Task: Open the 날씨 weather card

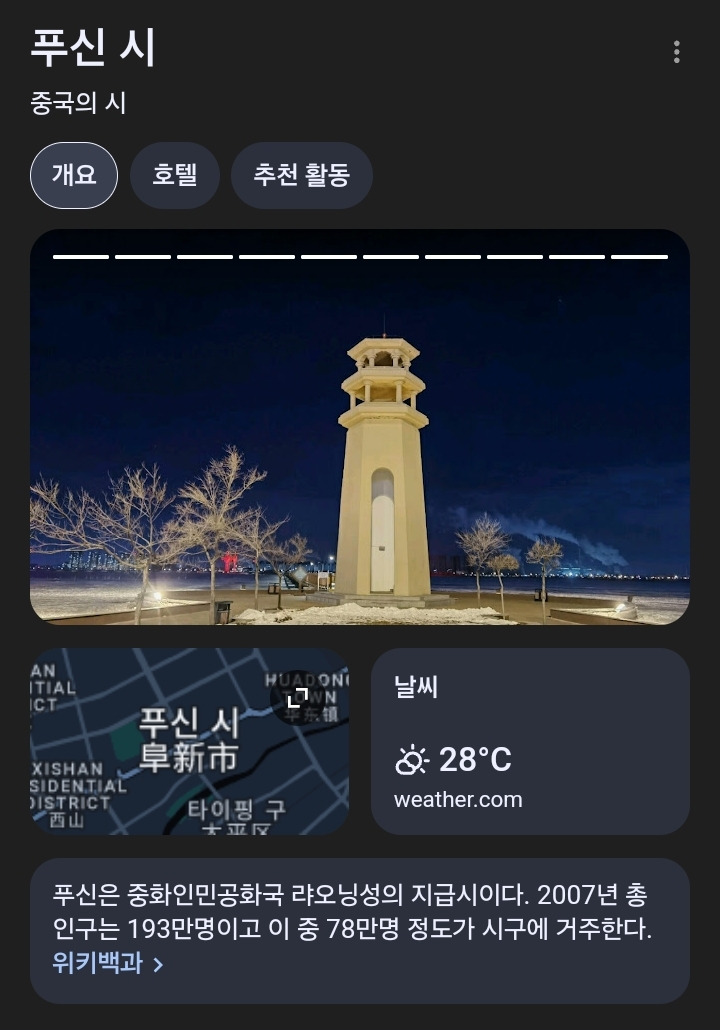Action: click(x=530, y=741)
